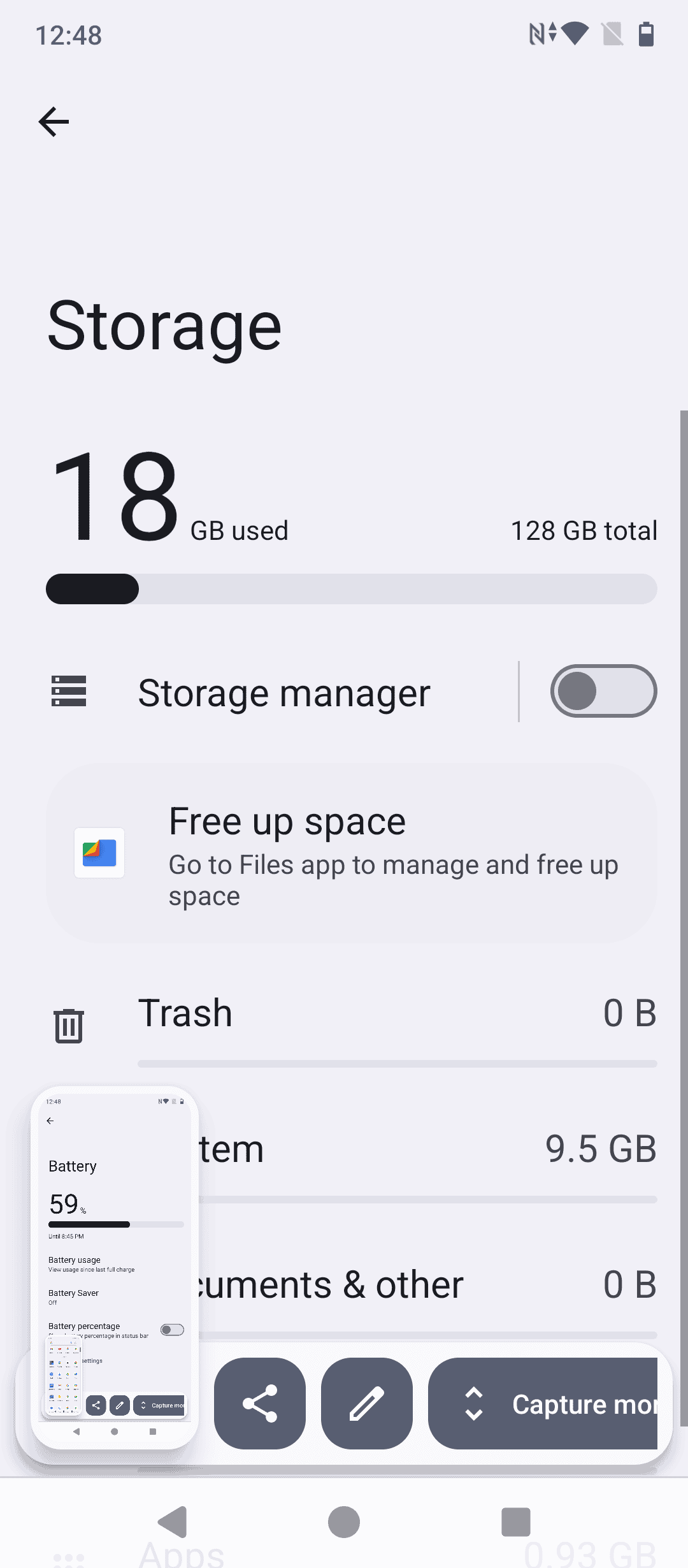Edit the screenshot with the pencil button
The width and height of the screenshot is (688, 1568).
367,1404
